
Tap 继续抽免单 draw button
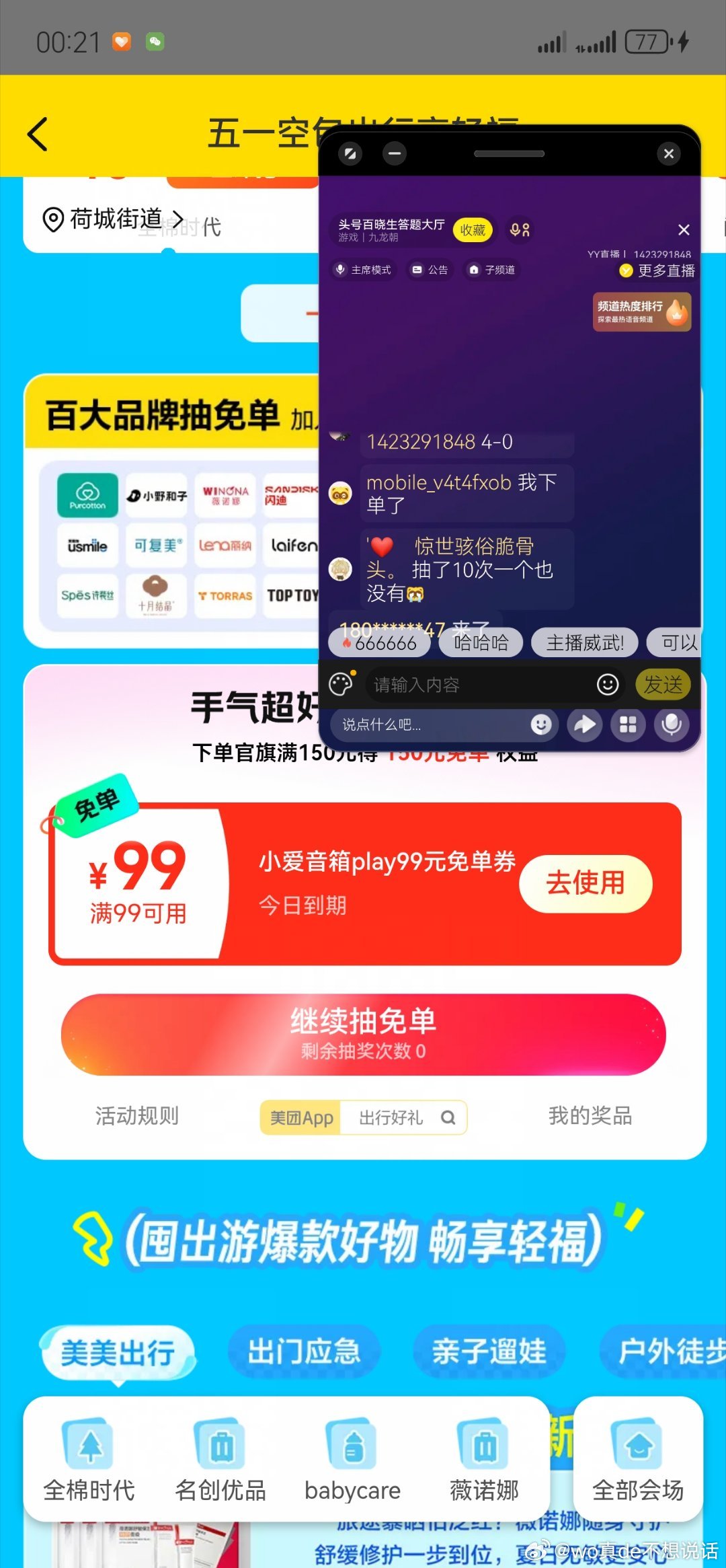click(x=363, y=1034)
